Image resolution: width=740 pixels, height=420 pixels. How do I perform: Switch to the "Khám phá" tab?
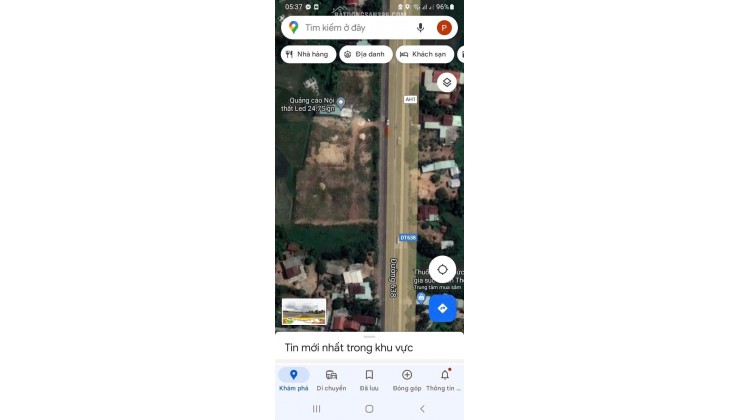coord(293,379)
